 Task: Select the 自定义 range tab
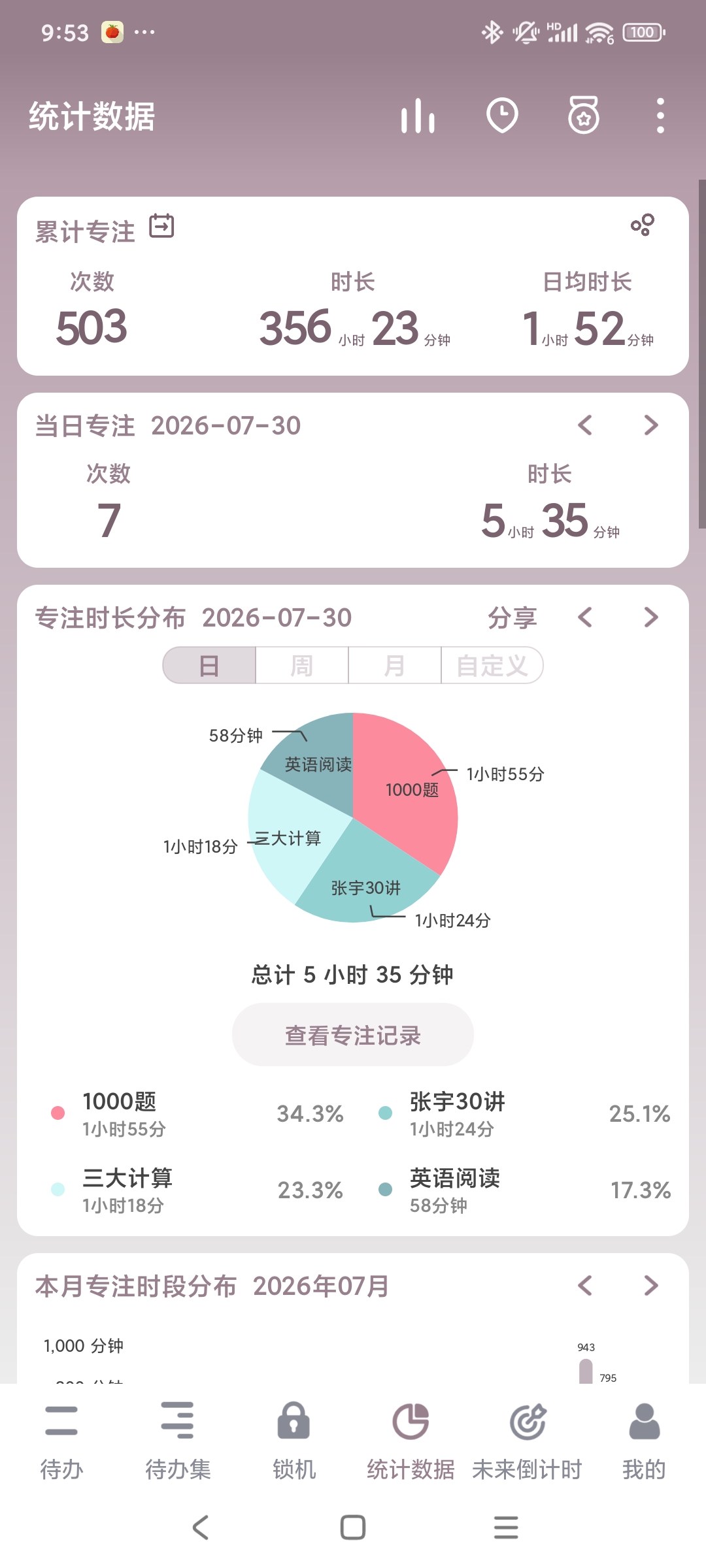[x=492, y=666]
